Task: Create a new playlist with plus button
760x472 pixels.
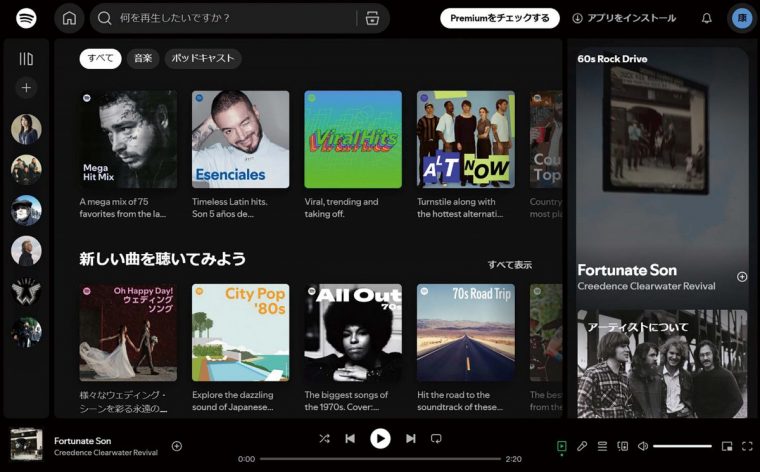Action: (26, 88)
